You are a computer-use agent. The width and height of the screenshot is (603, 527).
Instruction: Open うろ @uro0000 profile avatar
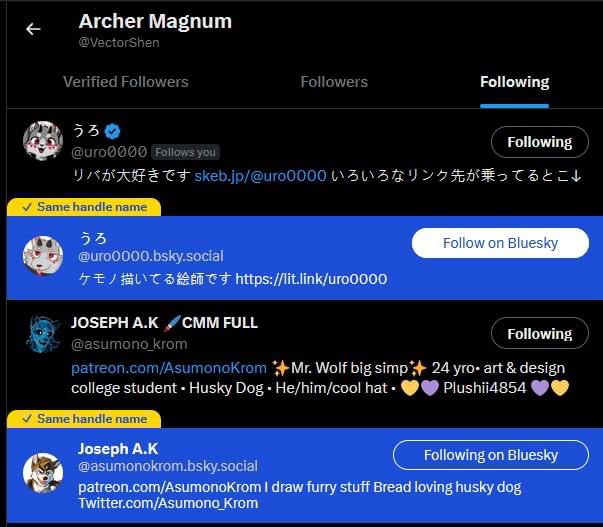[x=43, y=141]
